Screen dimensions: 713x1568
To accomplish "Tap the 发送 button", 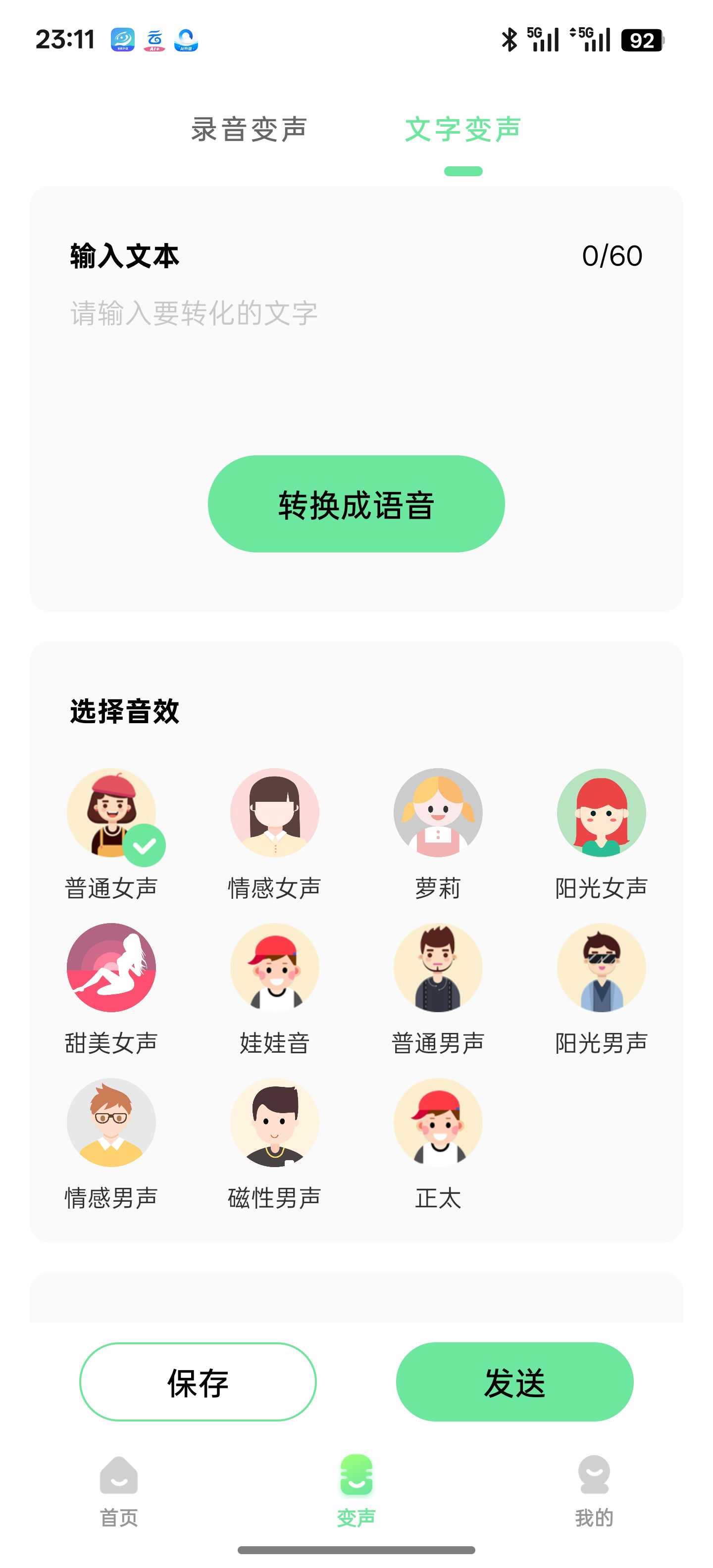I will click(514, 1382).
